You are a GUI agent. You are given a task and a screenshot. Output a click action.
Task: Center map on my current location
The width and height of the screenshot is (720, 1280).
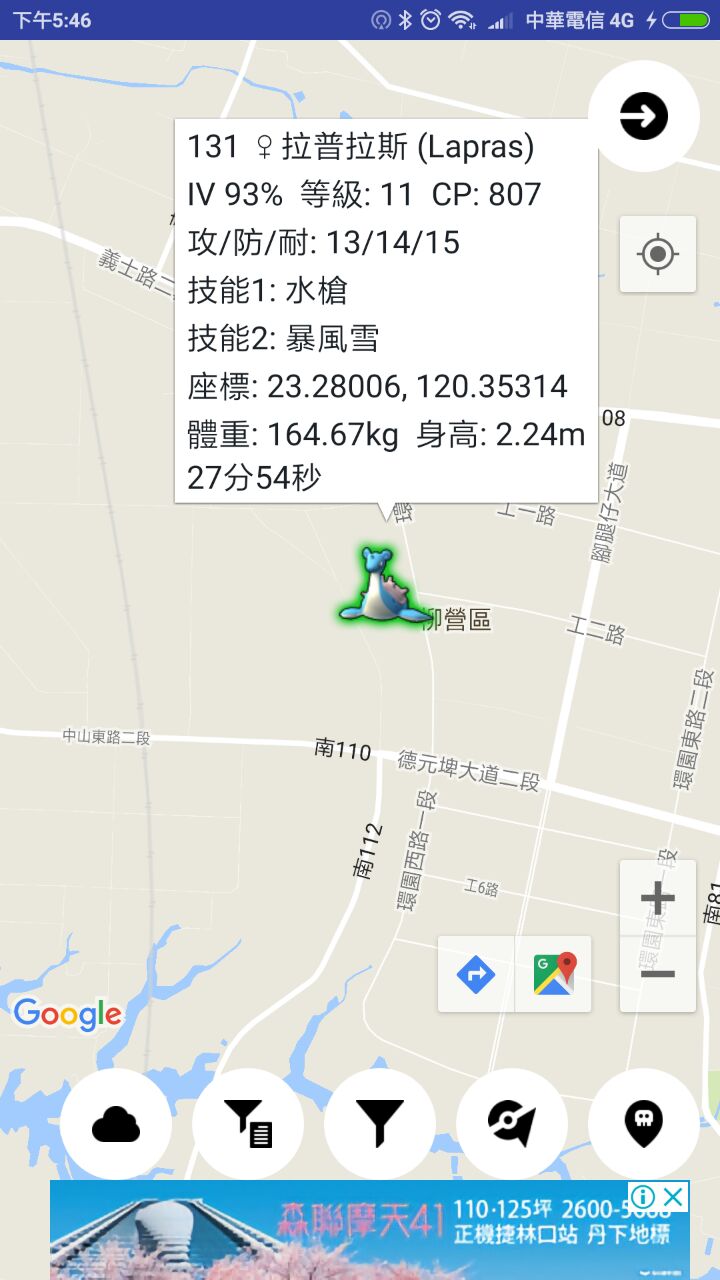pyautogui.click(x=658, y=254)
